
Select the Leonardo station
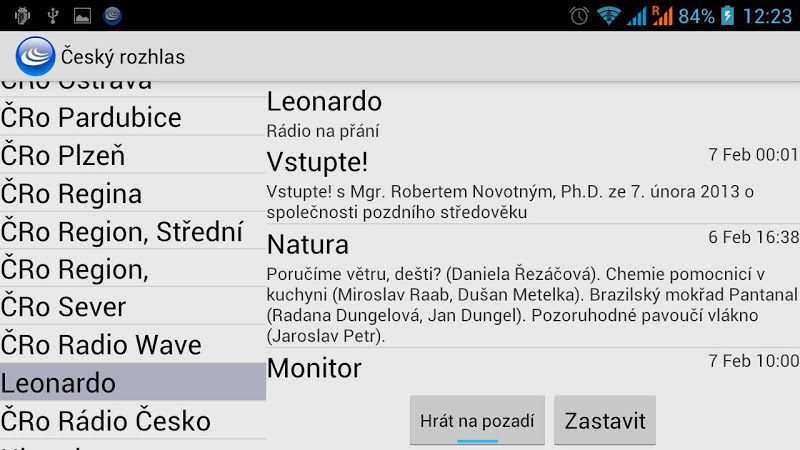click(132, 383)
